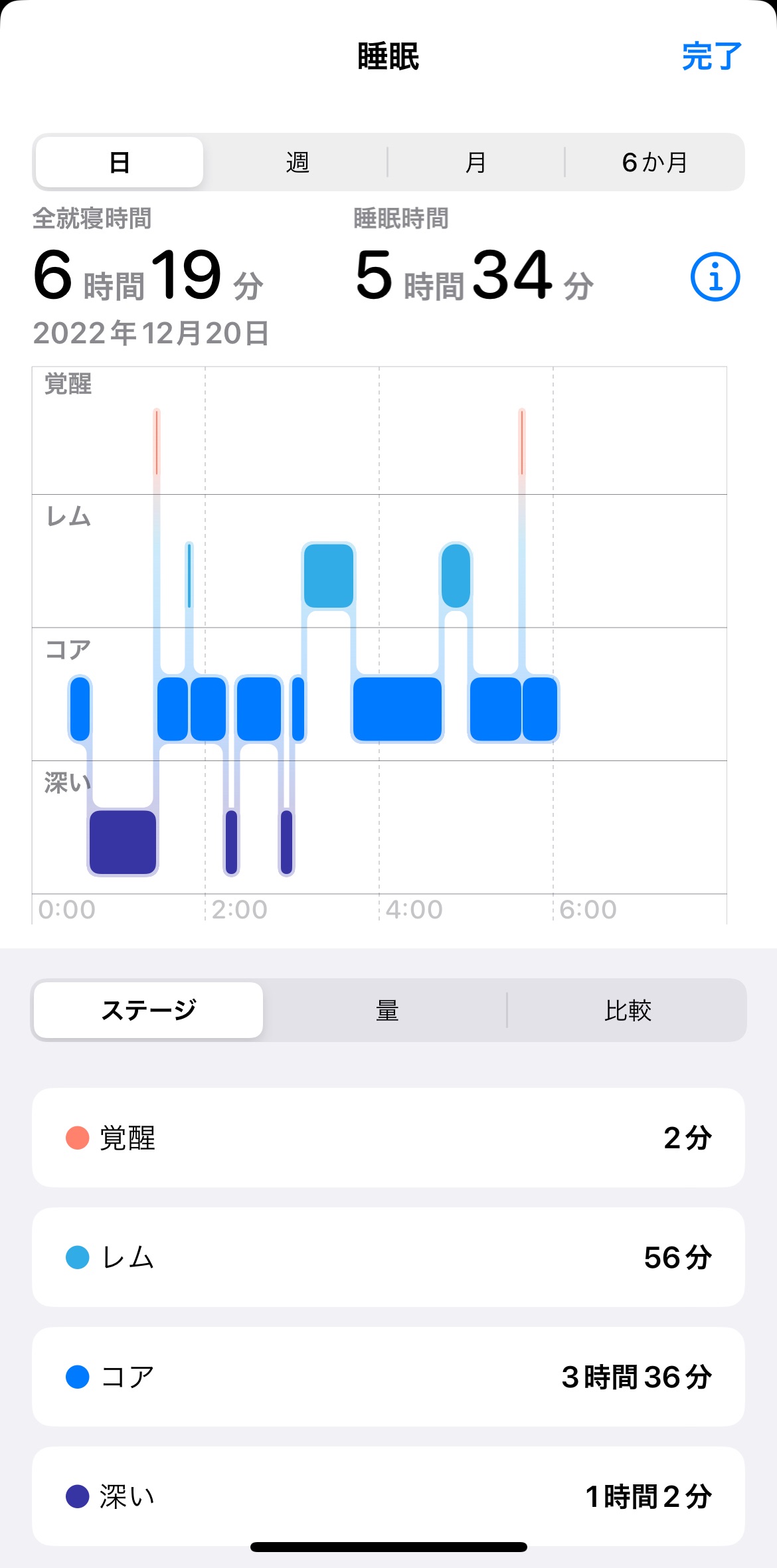Viewport: 777px width, 1568px height.
Task: Select the 日 tab
Action: (120, 162)
